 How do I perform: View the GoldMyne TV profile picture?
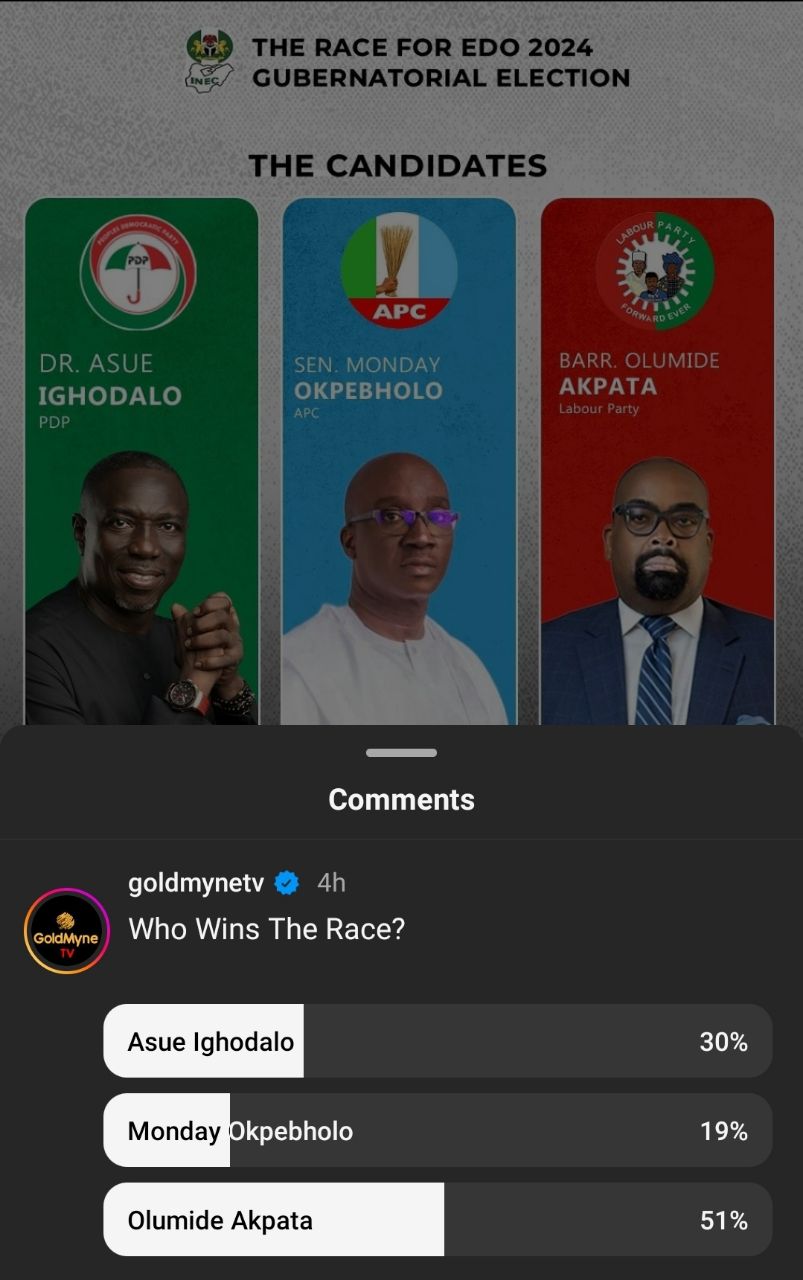[x=66, y=931]
